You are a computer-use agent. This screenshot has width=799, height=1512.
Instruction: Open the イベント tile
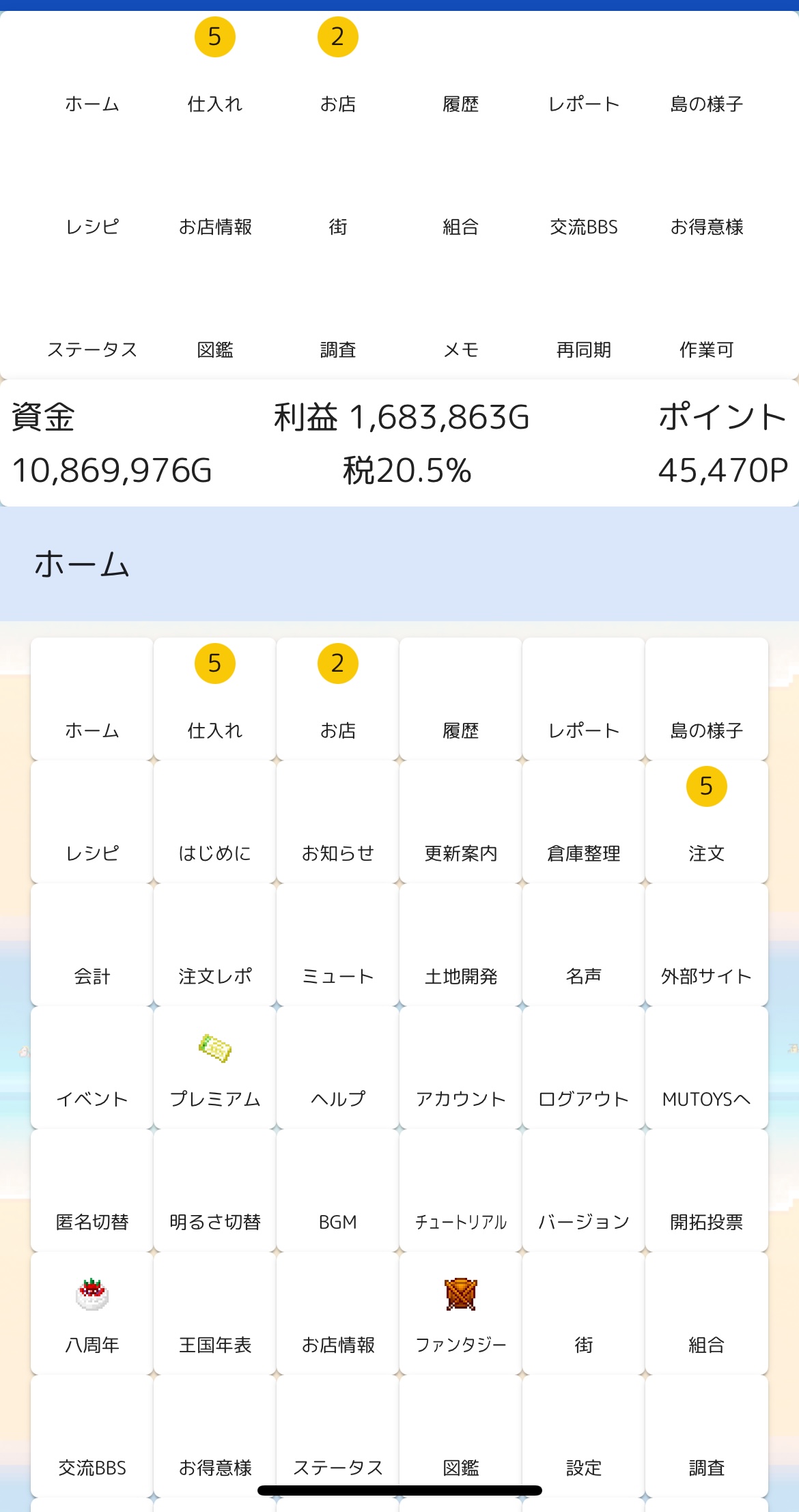tap(92, 1068)
